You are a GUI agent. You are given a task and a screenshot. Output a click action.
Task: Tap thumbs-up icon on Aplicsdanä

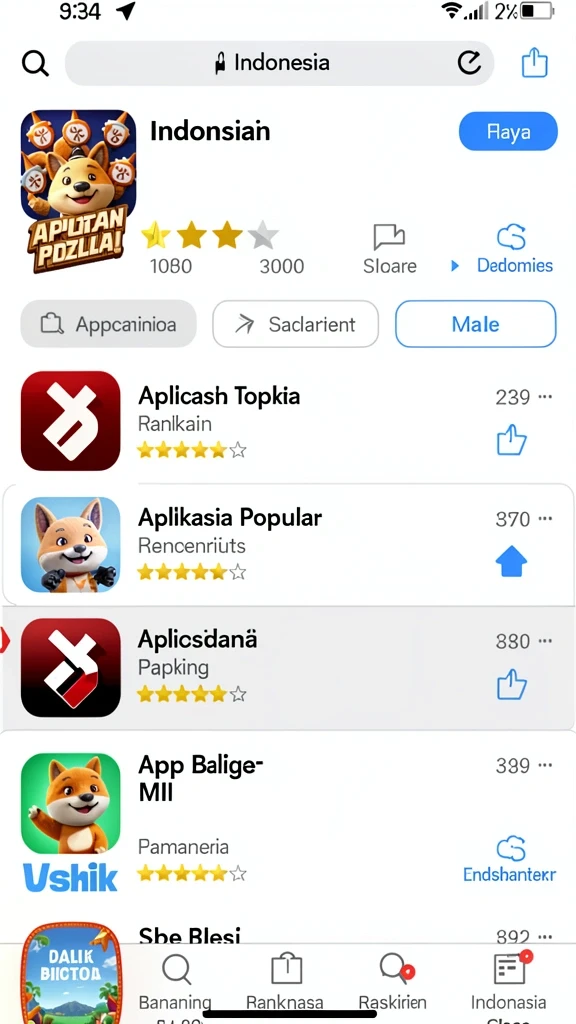tap(511, 684)
